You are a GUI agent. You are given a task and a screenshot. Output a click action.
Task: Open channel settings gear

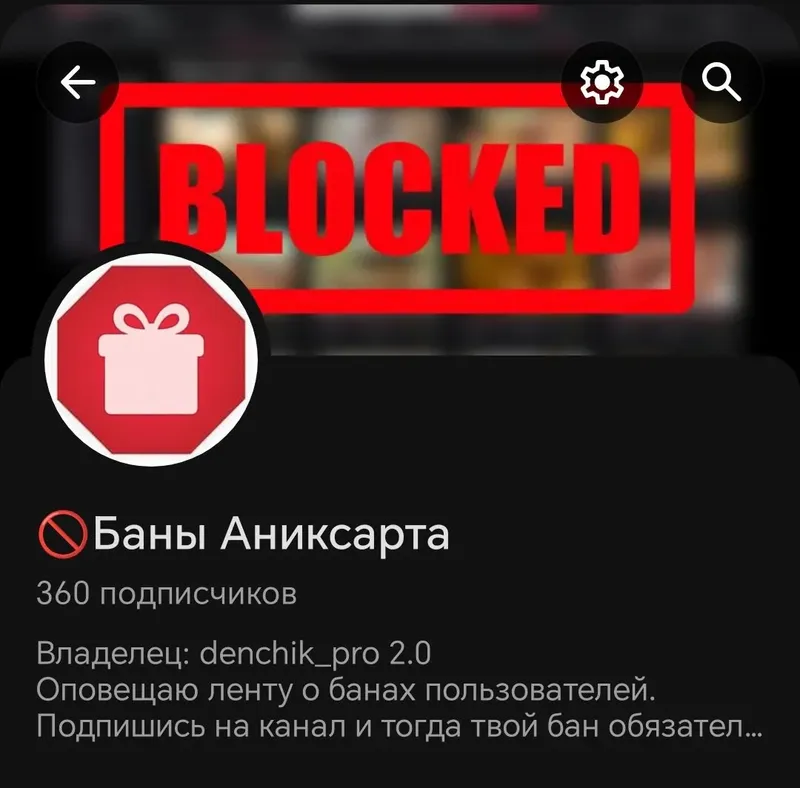(602, 82)
